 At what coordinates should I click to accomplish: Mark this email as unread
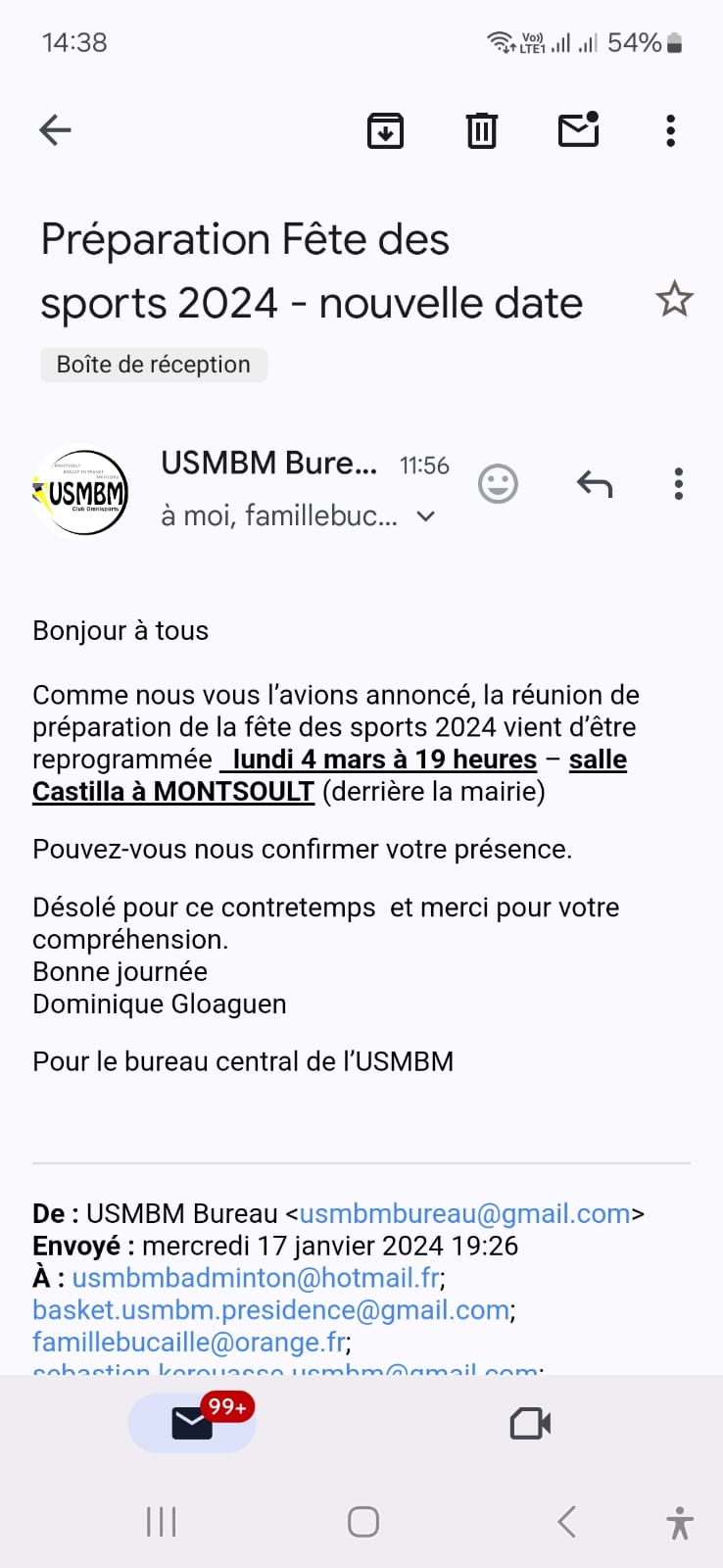tap(578, 130)
